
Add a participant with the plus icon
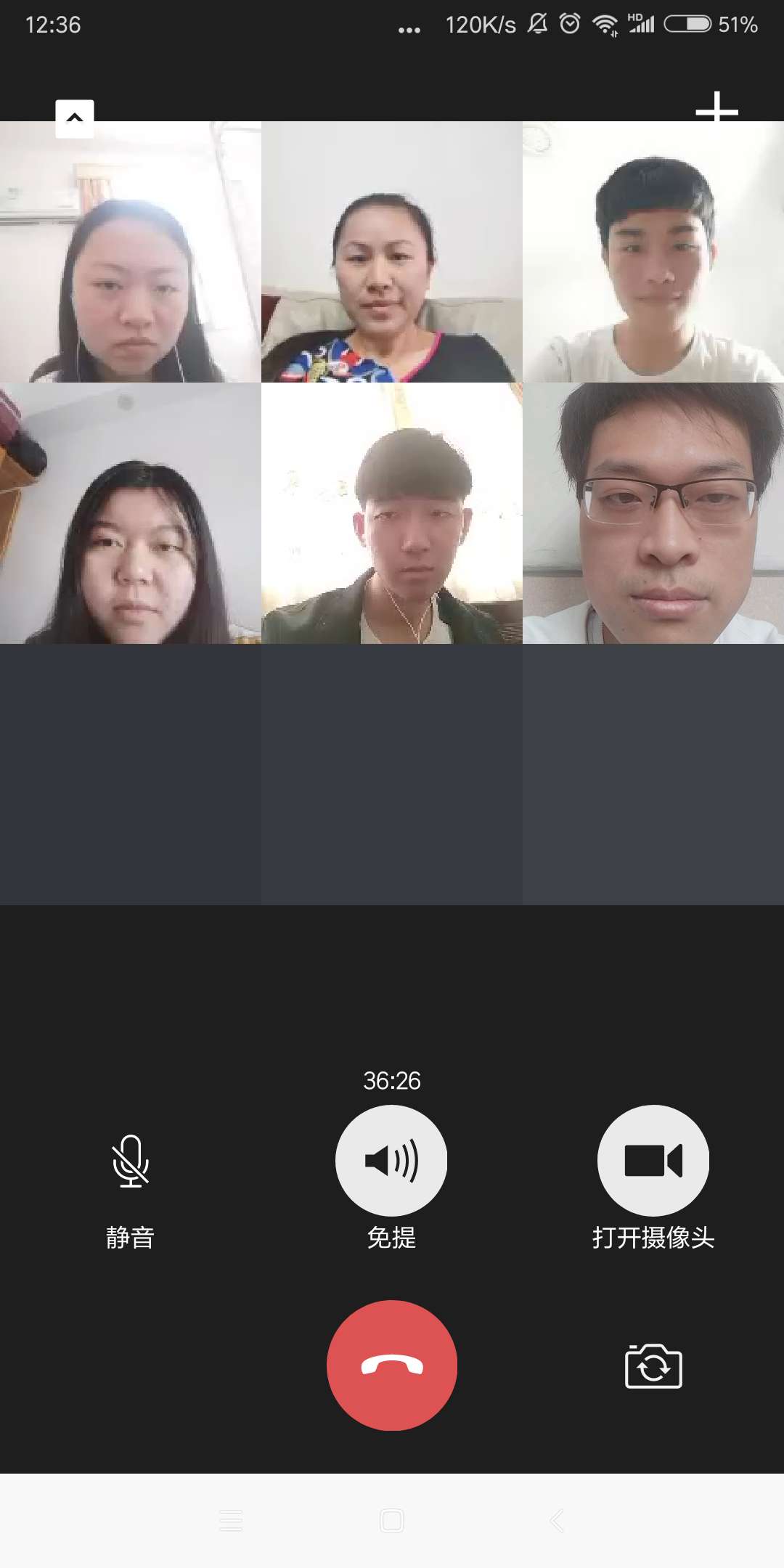tap(716, 110)
